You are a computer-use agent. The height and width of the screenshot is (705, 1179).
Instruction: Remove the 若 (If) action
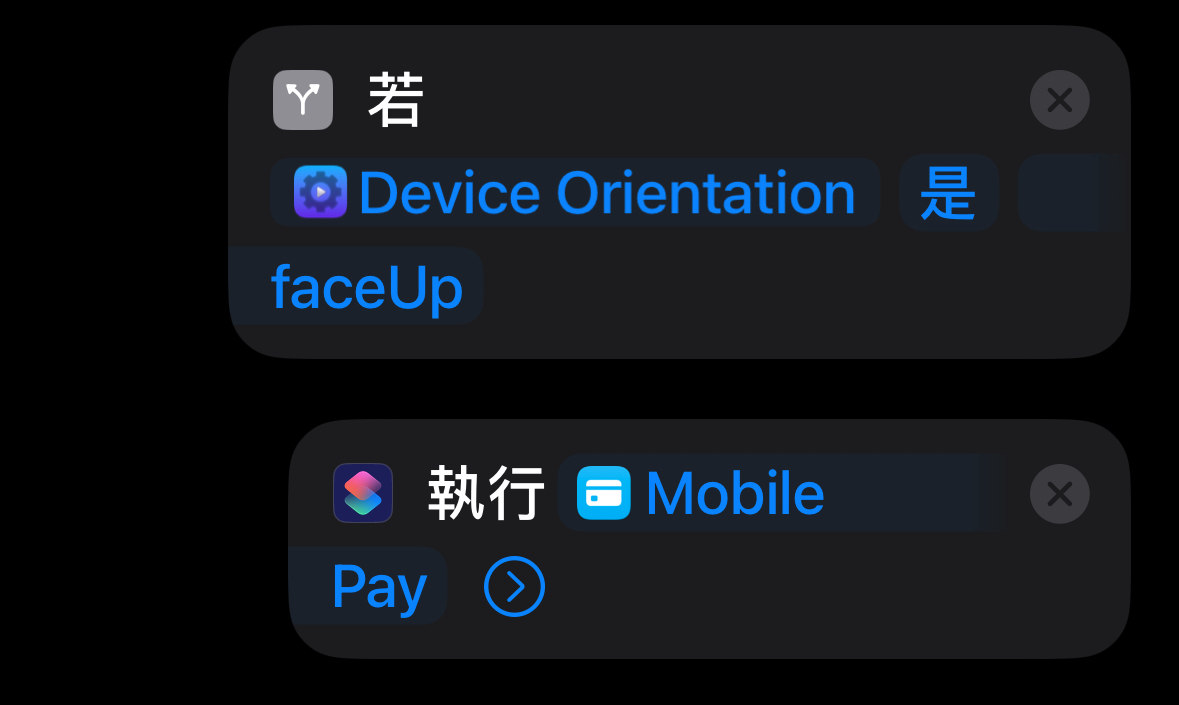click(1059, 100)
